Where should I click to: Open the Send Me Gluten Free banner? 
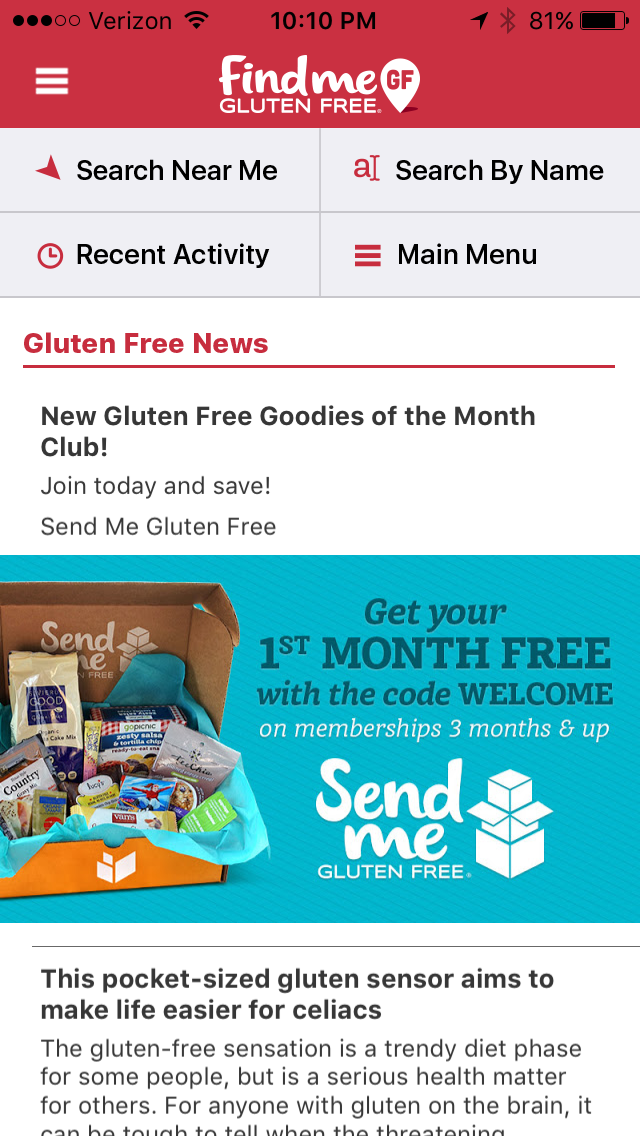tap(320, 738)
